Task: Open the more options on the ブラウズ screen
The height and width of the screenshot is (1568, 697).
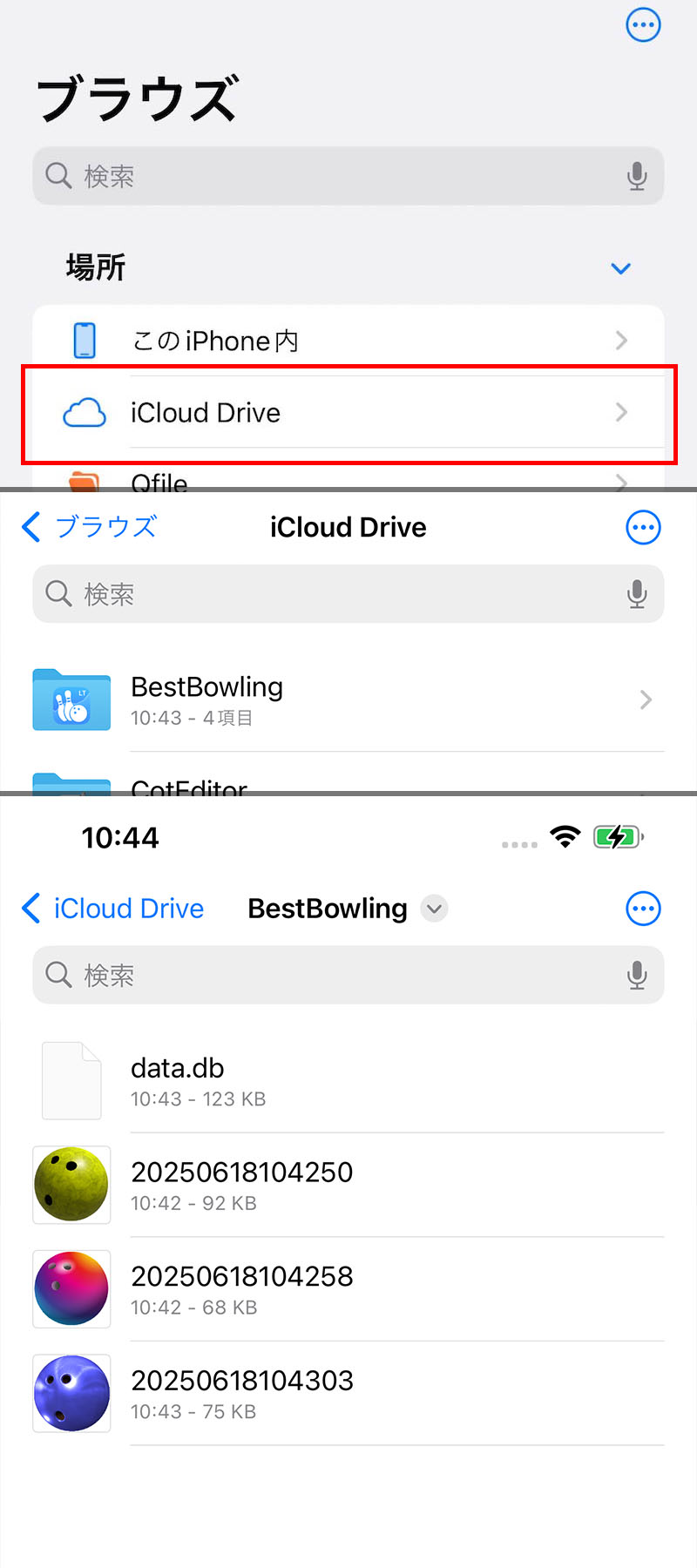Action: pyautogui.click(x=643, y=25)
